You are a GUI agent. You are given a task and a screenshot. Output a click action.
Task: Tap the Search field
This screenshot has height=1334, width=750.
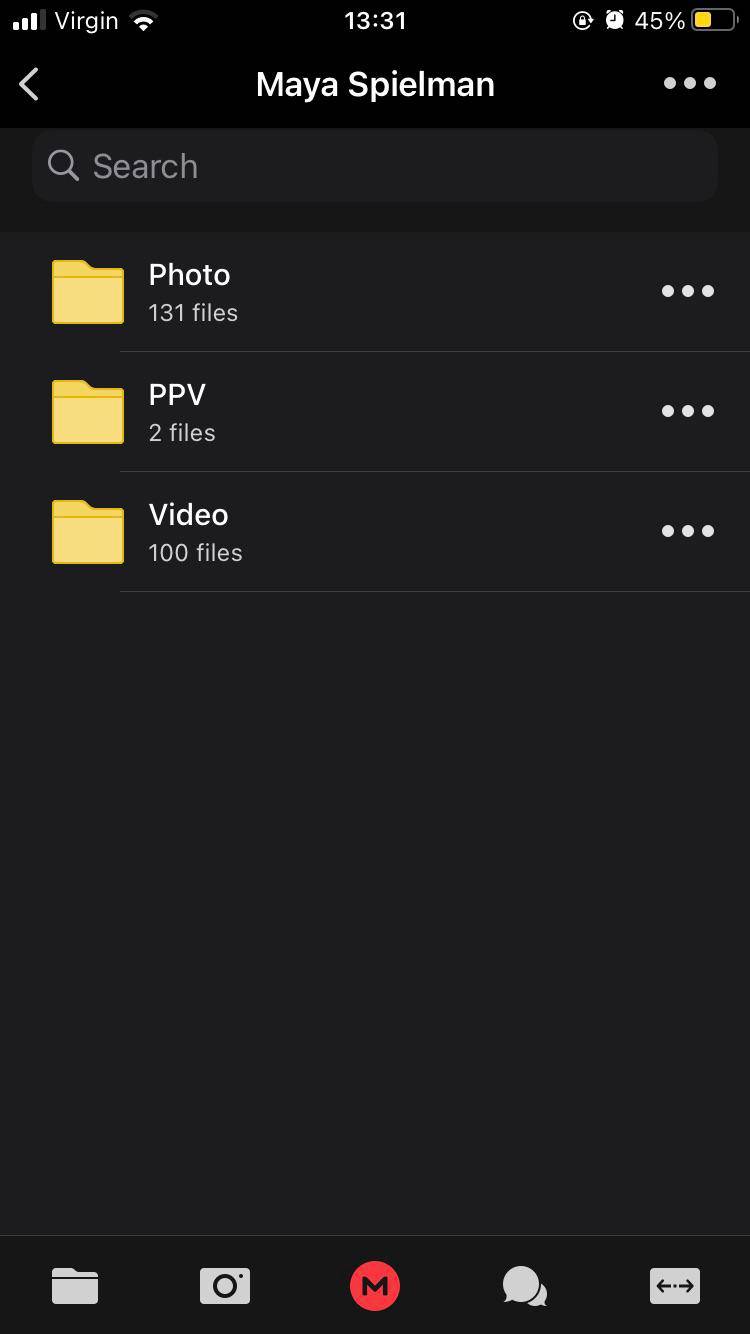tap(375, 166)
